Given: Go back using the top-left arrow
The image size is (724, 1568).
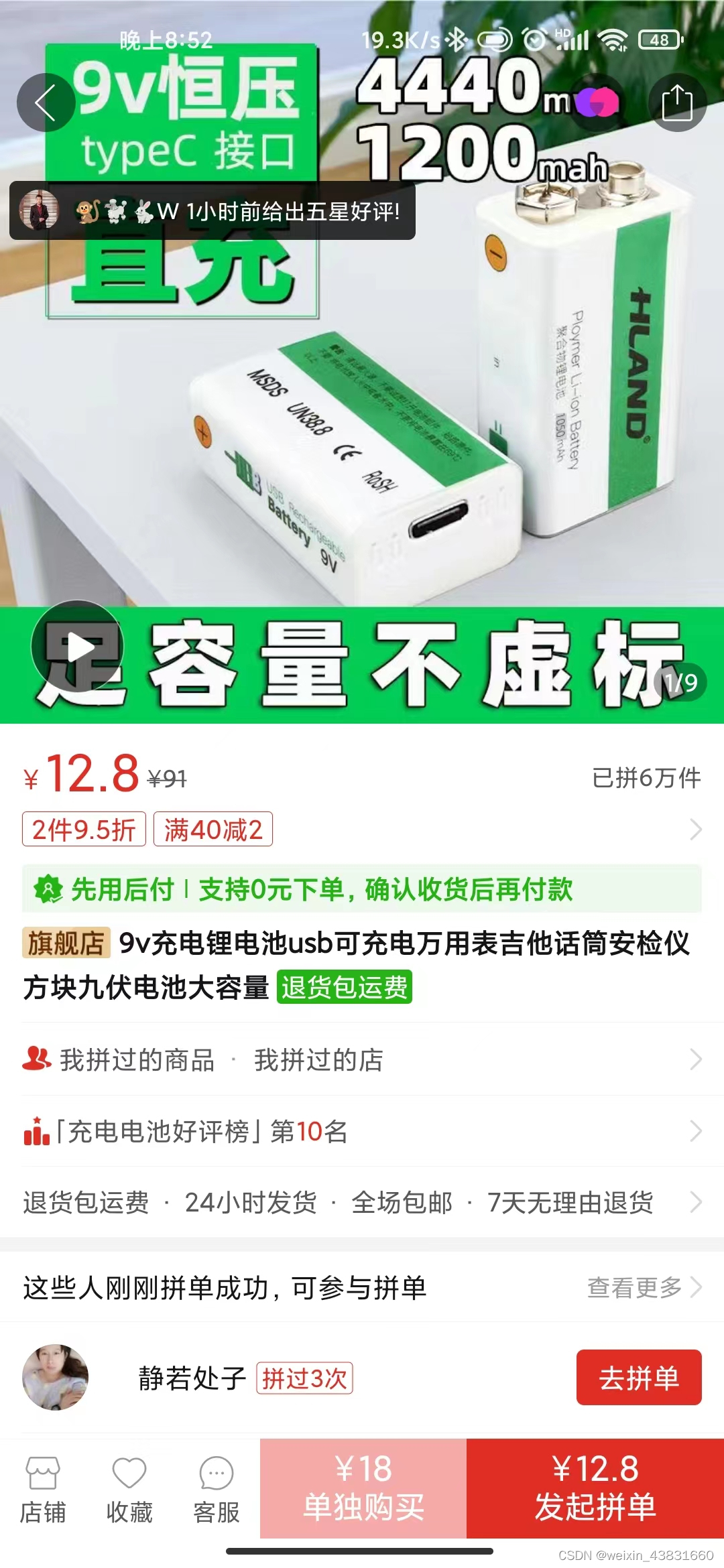Looking at the screenshot, I should coord(46,103).
